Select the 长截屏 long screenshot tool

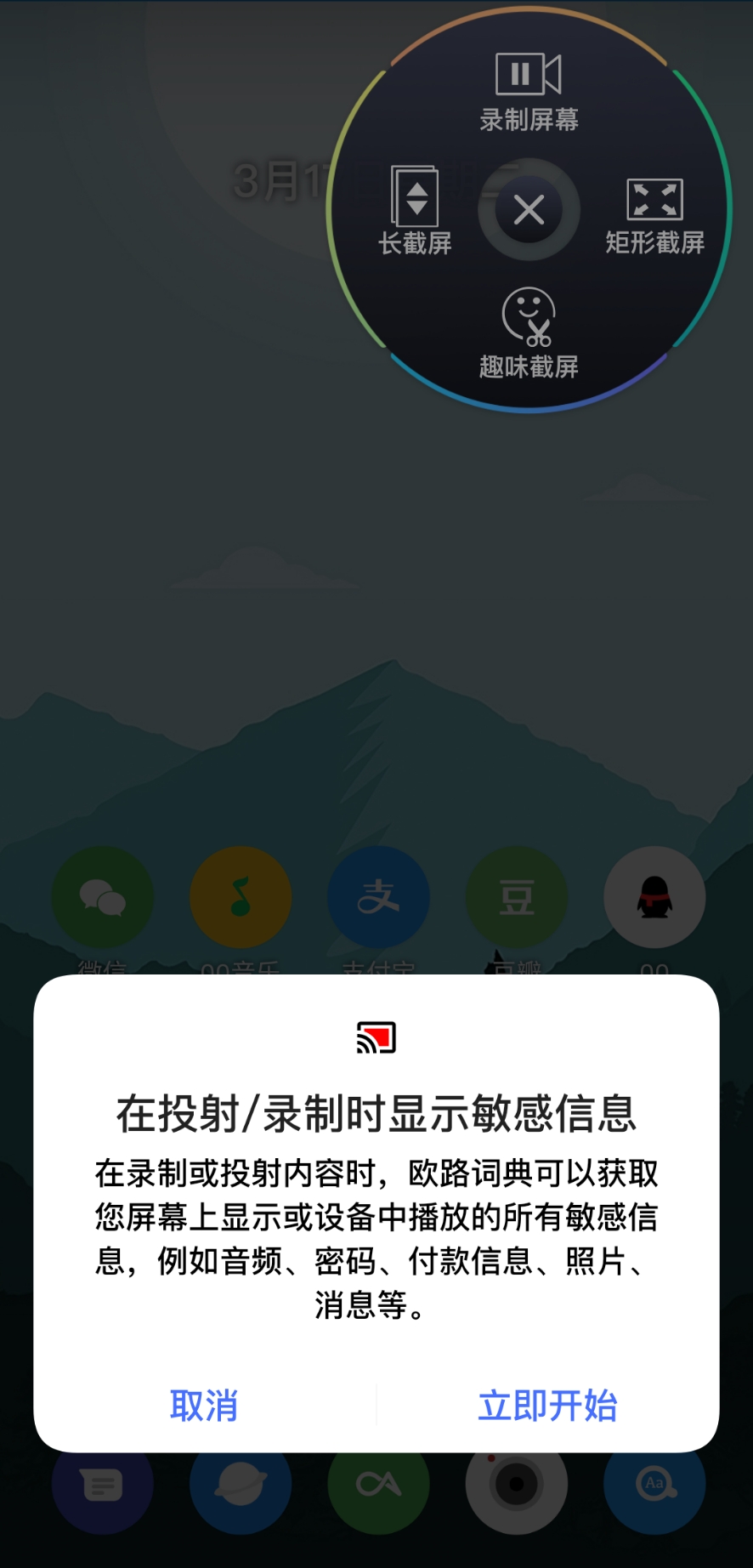(x=415, y=208)
